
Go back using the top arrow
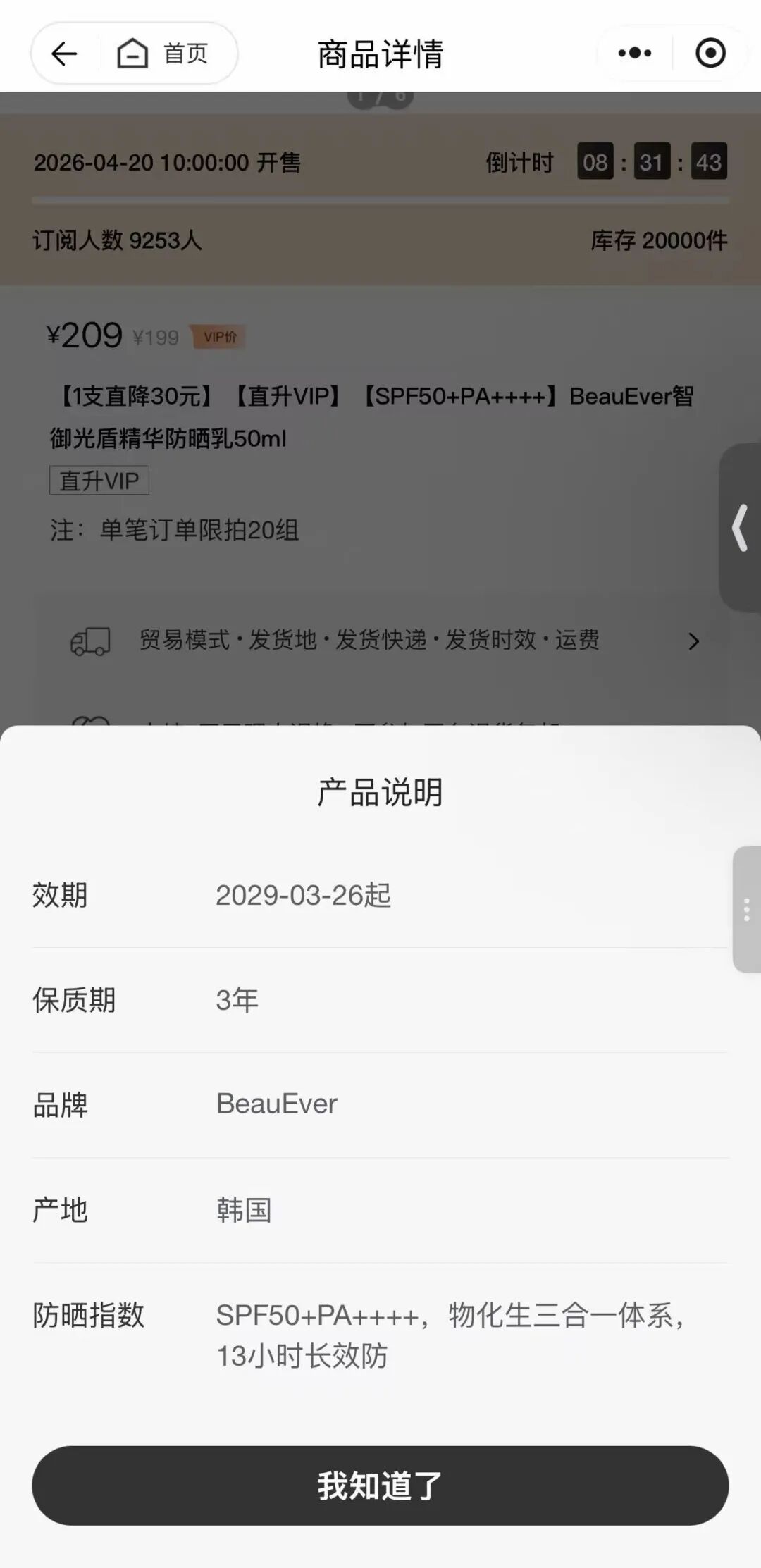coord(64,54)
